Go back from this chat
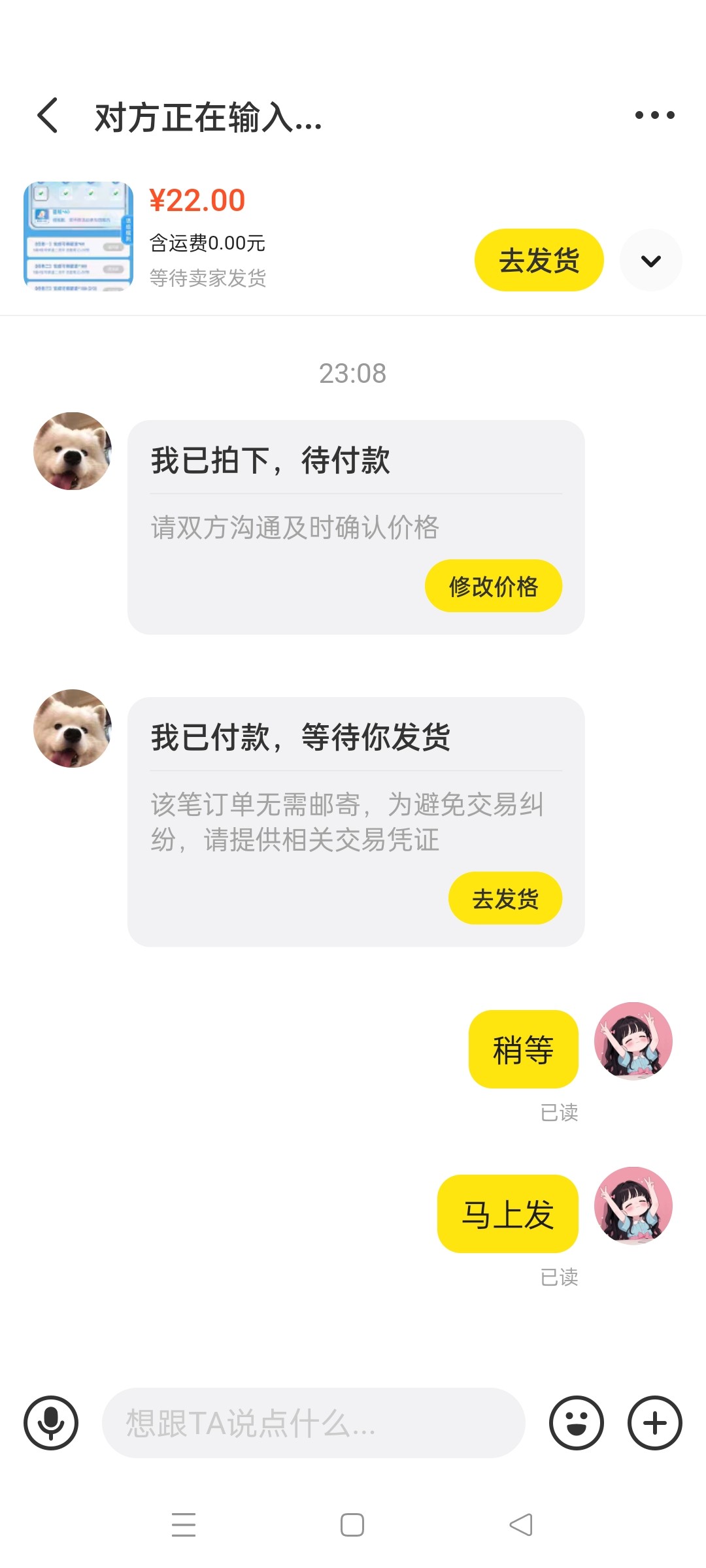This screenshot has height=1568, width=706. tap(48, 116)
